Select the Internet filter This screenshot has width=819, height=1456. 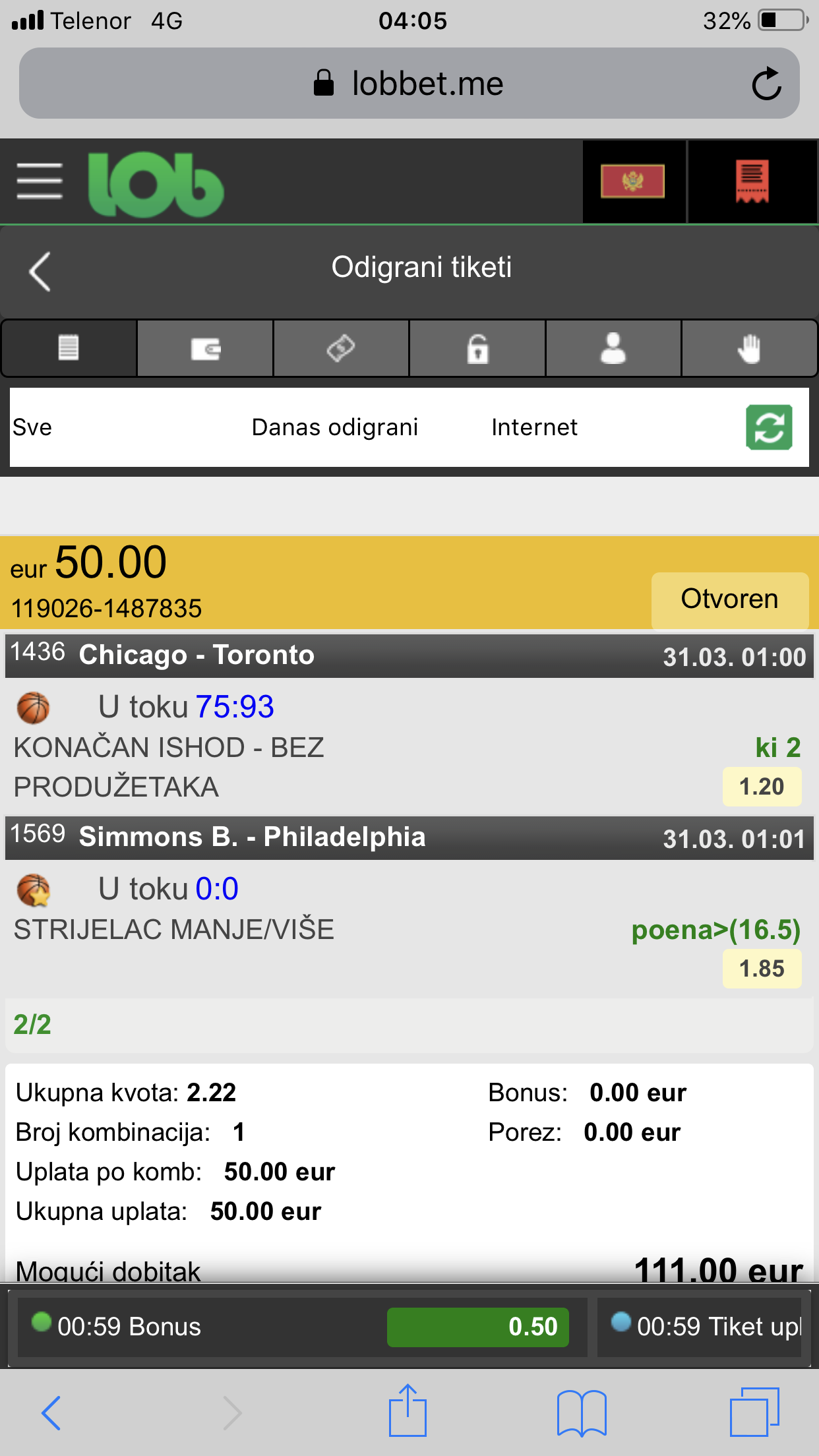coord(534,427)
